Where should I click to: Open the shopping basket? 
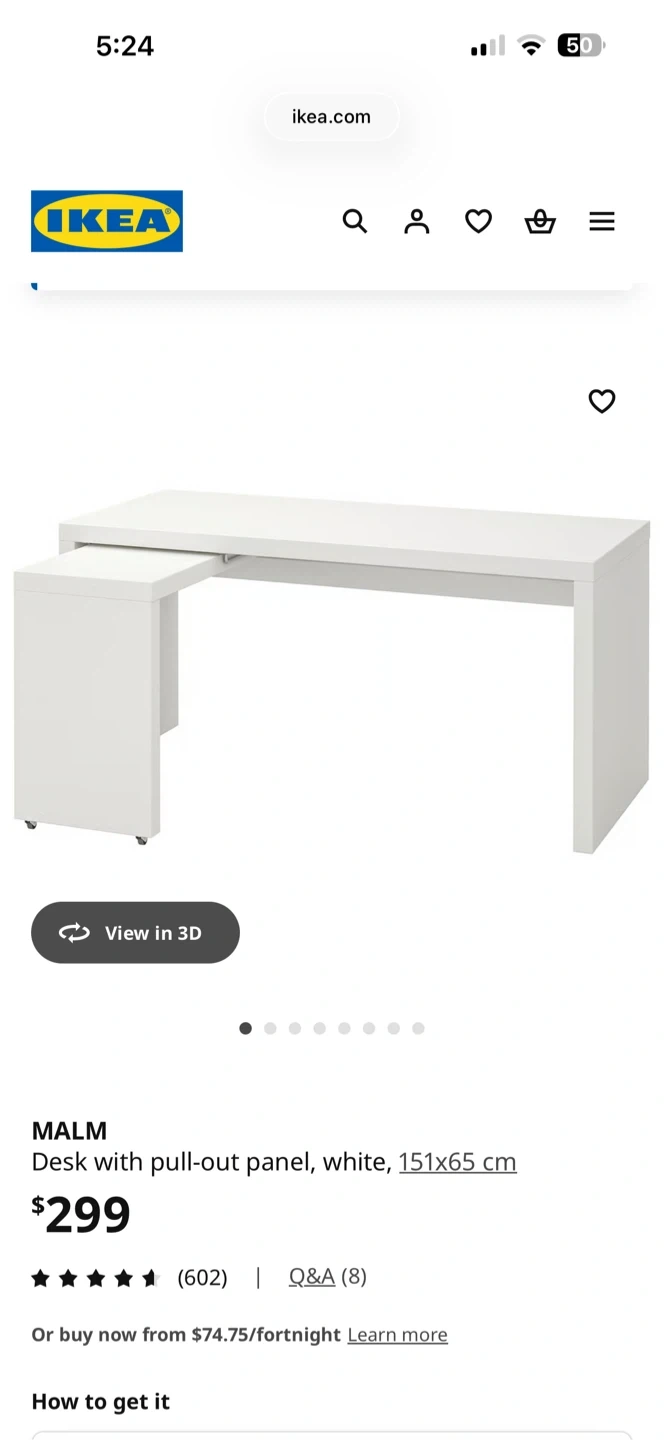[540, 221]
